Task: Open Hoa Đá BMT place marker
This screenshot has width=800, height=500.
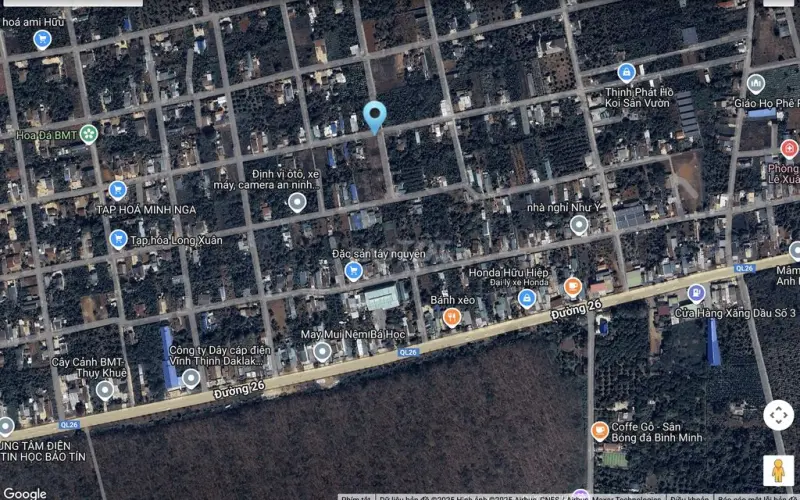Action: click(89, 133)
